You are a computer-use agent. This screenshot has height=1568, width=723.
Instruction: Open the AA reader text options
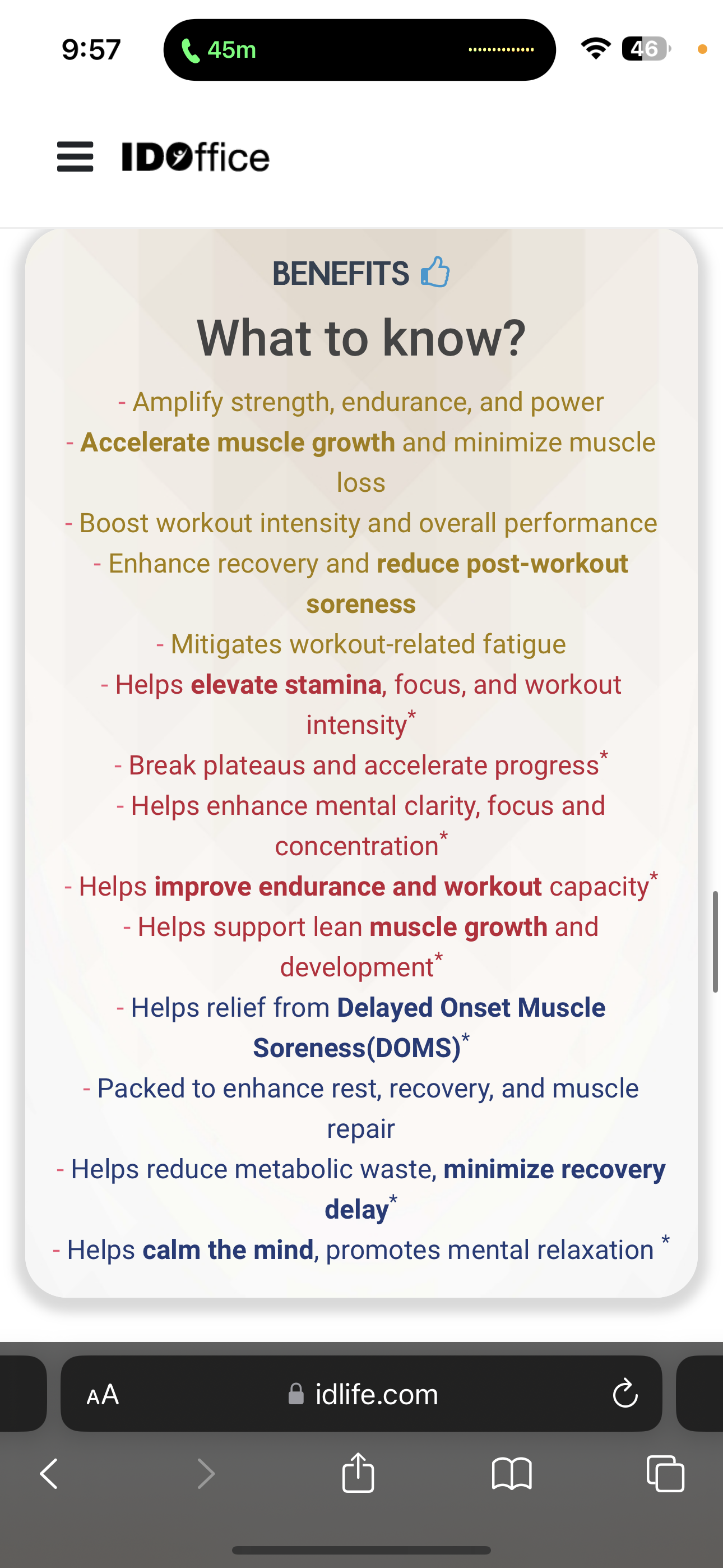click(103, 1394)
